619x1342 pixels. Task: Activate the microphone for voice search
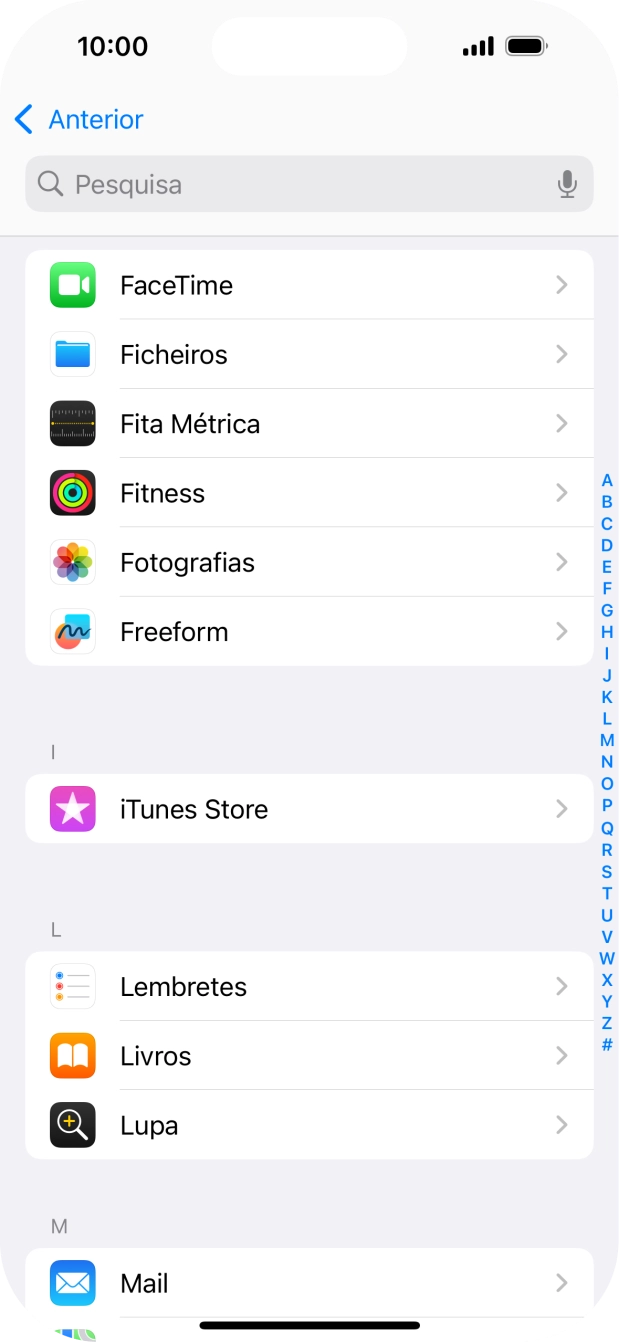point(567,184)
